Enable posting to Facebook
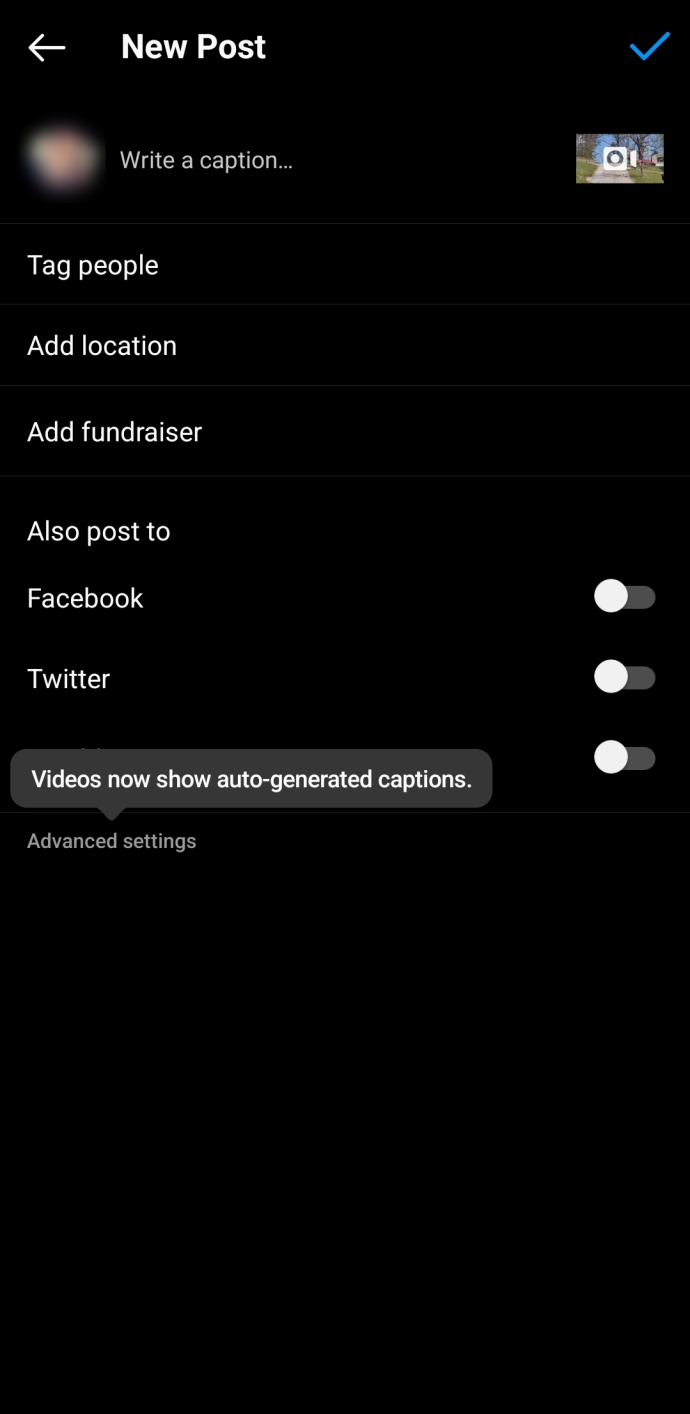The image size is (690, 1414). (625, 598)
